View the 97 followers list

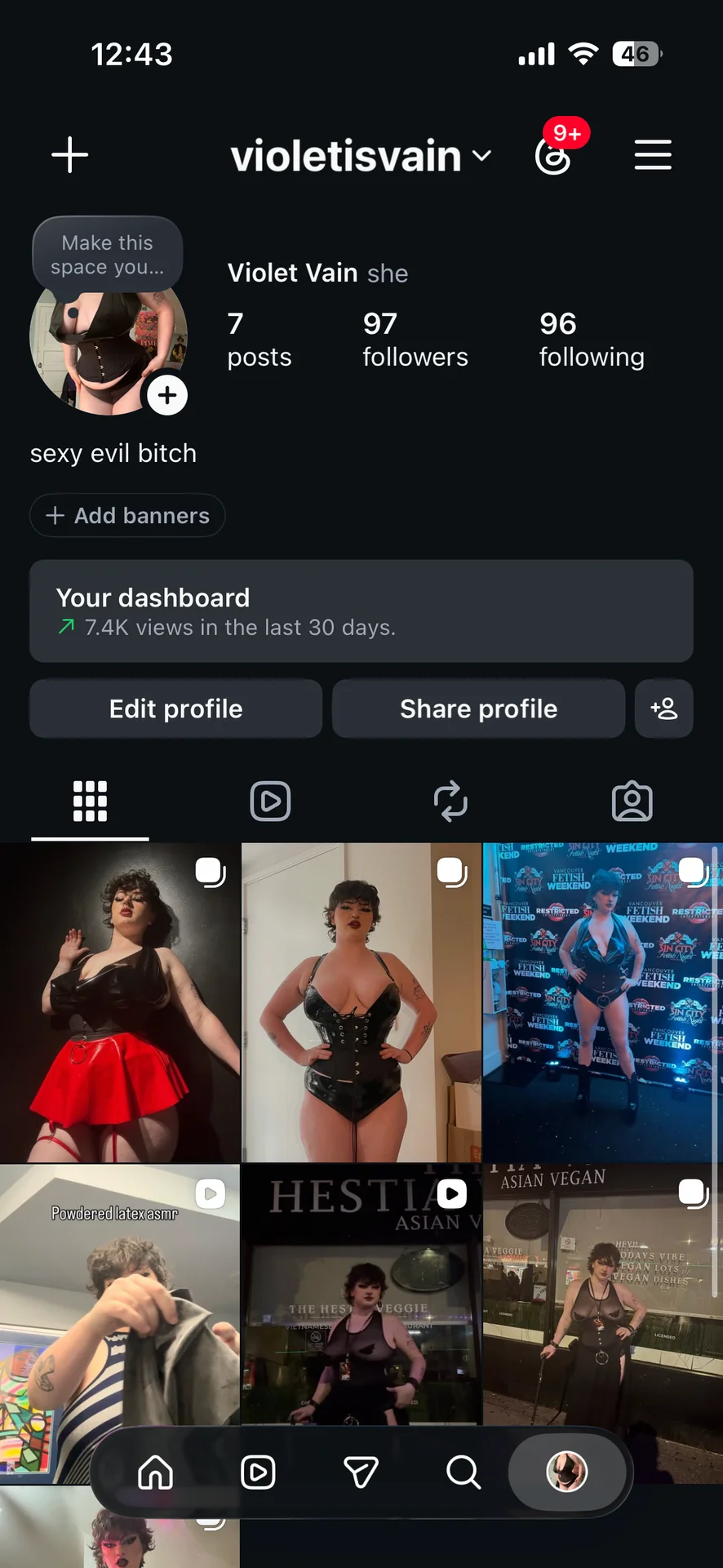[x=415, y=340]
